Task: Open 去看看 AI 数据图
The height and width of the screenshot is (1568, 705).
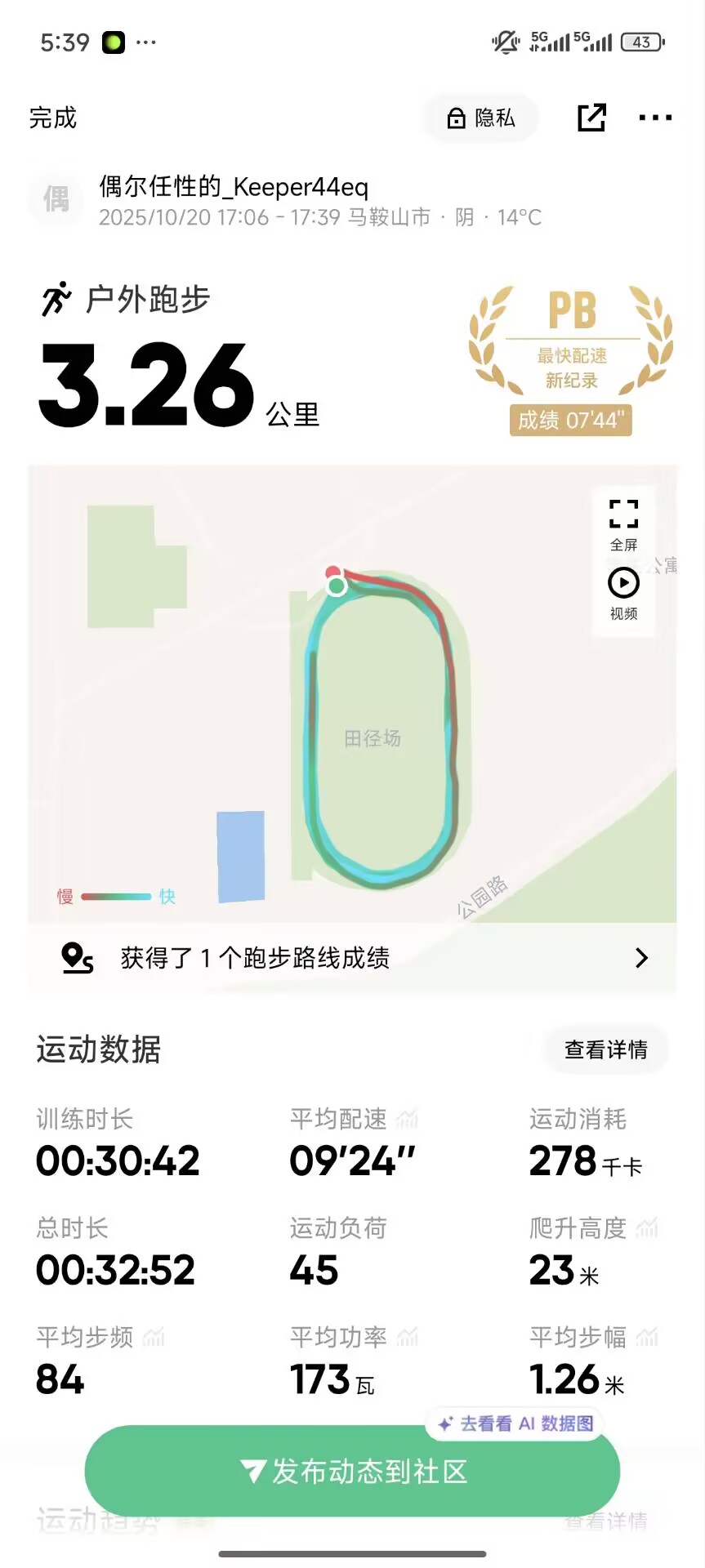Action: pos(515,1423)
